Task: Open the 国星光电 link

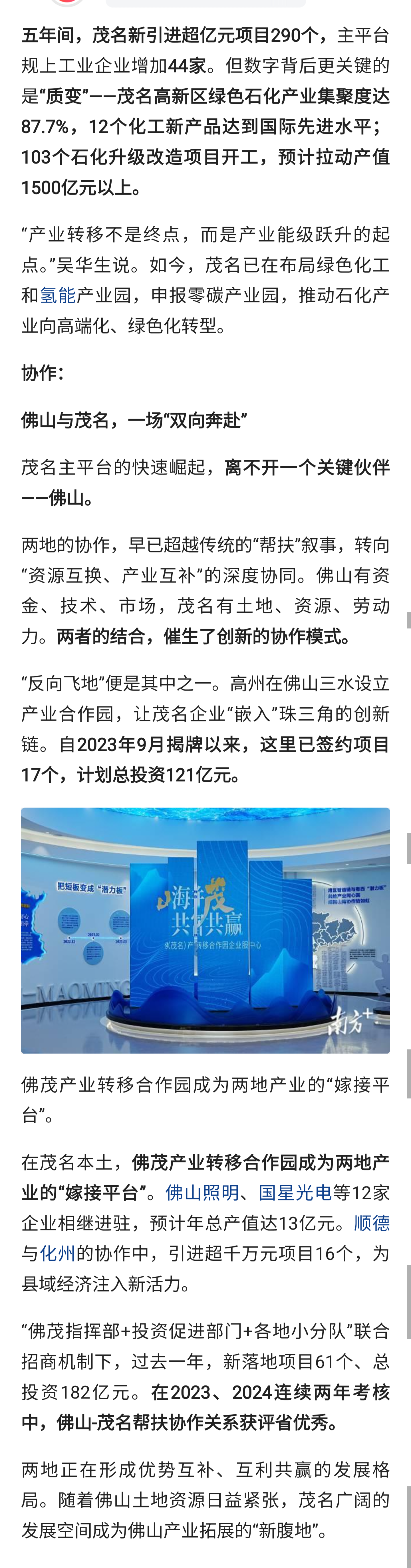Action: click(x=295, y=1192)
